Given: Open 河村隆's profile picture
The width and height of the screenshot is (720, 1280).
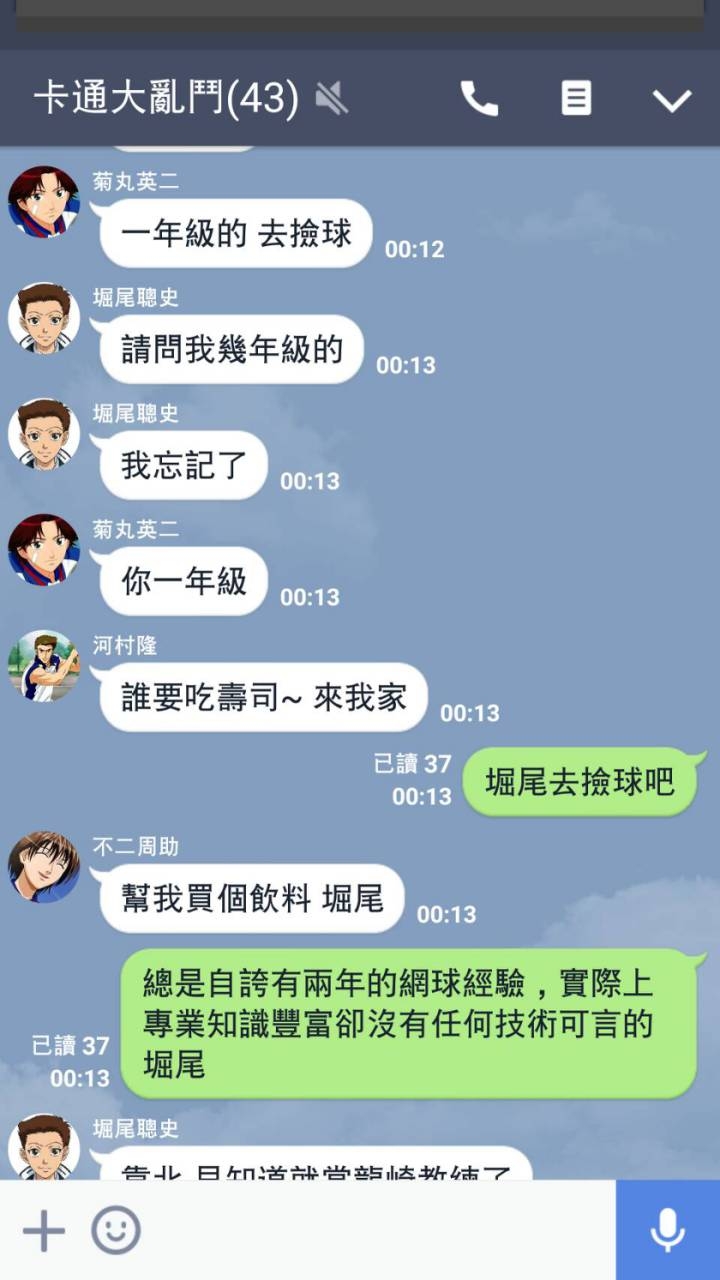Looking at the screenshot, I should [x=44, y=666].
